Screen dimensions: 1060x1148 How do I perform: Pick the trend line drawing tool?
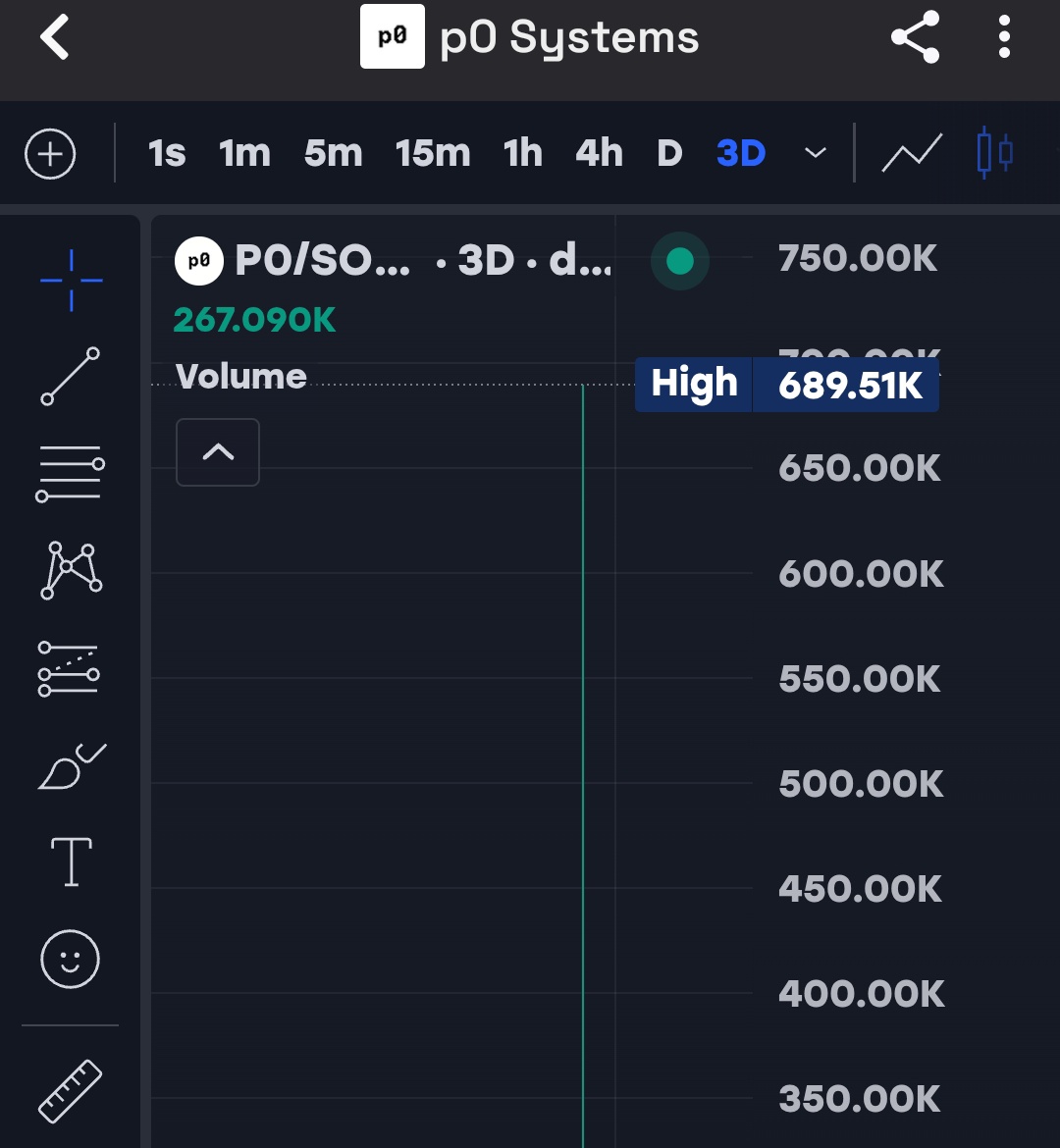tap(71, 376)
